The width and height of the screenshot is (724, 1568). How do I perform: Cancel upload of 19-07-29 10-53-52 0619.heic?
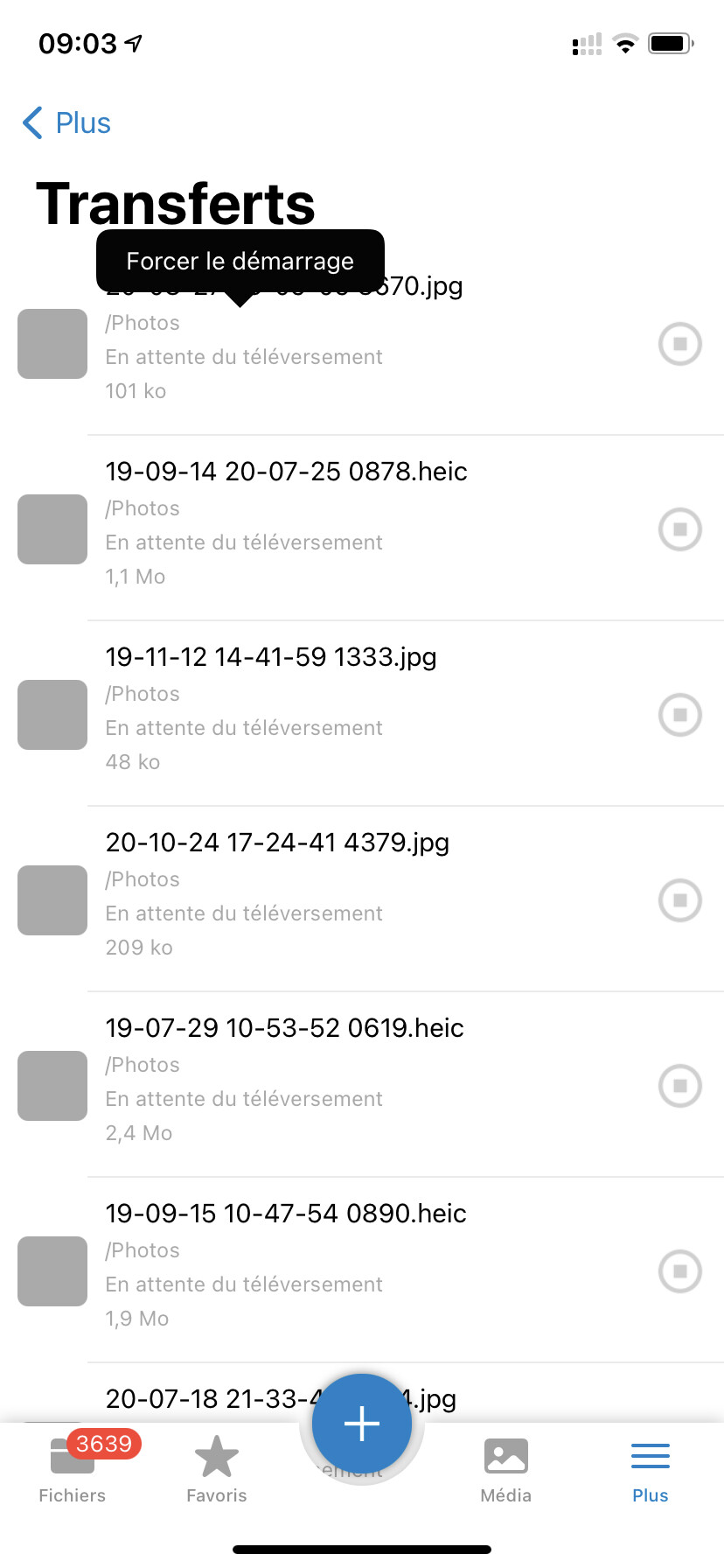coord(680,1086)
